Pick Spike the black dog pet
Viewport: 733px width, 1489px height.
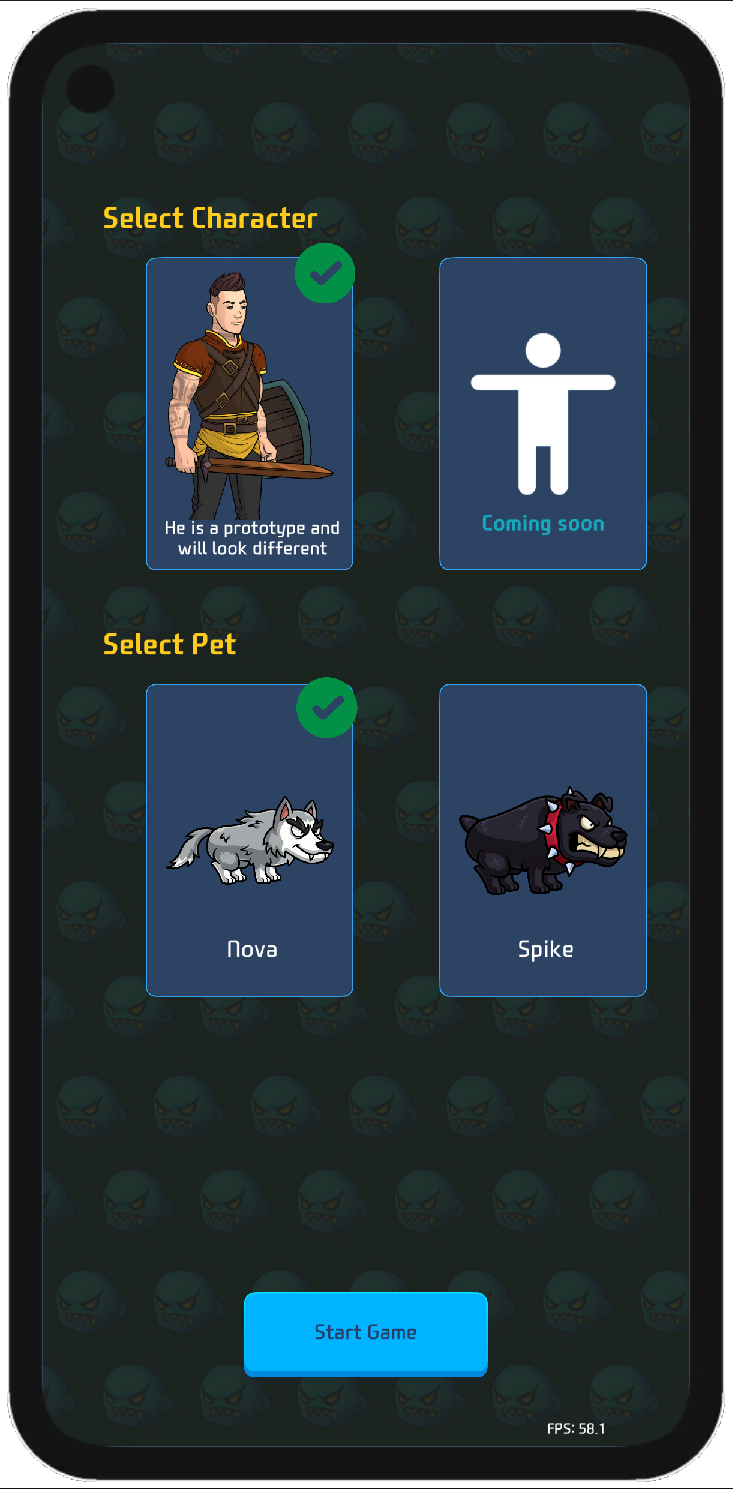(x=542, y=840)
